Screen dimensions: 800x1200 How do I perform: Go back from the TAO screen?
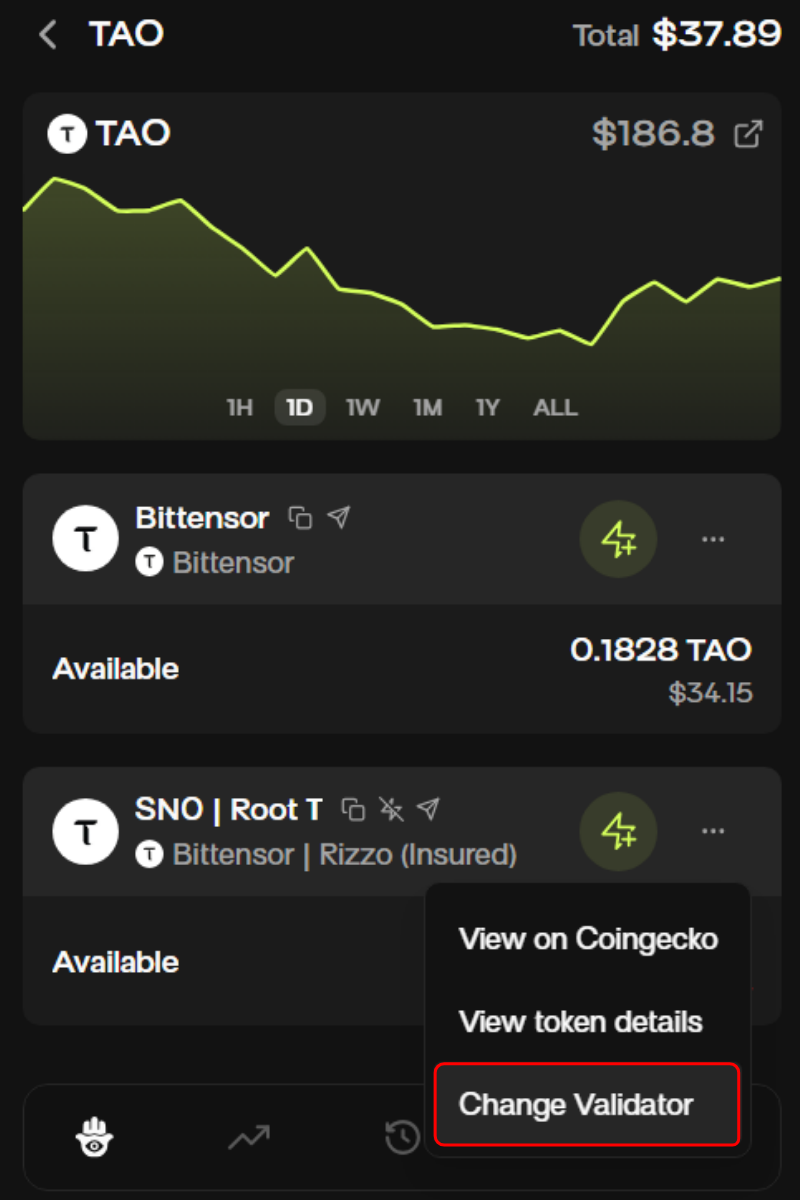click(x=47, y=35)
